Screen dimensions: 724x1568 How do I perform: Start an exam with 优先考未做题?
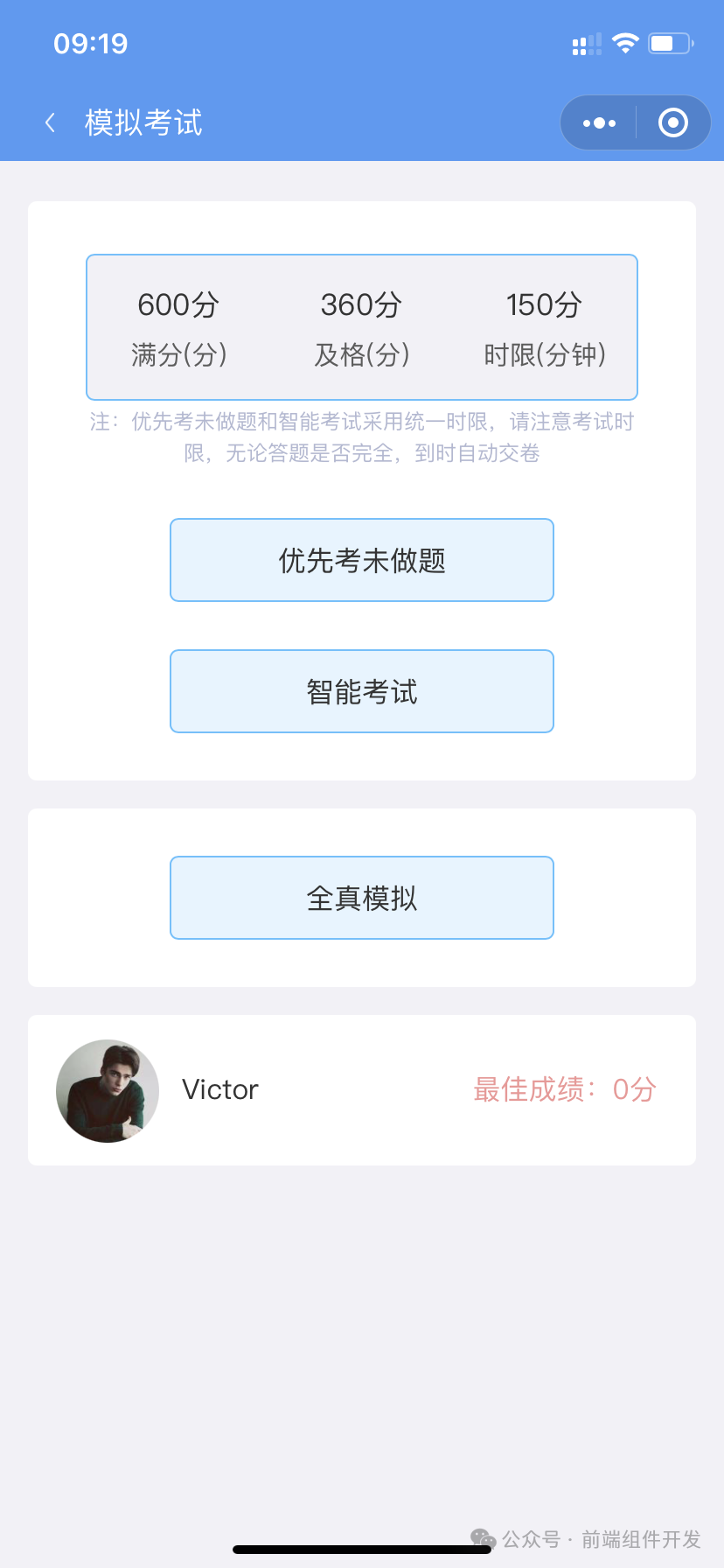(361, 559)
